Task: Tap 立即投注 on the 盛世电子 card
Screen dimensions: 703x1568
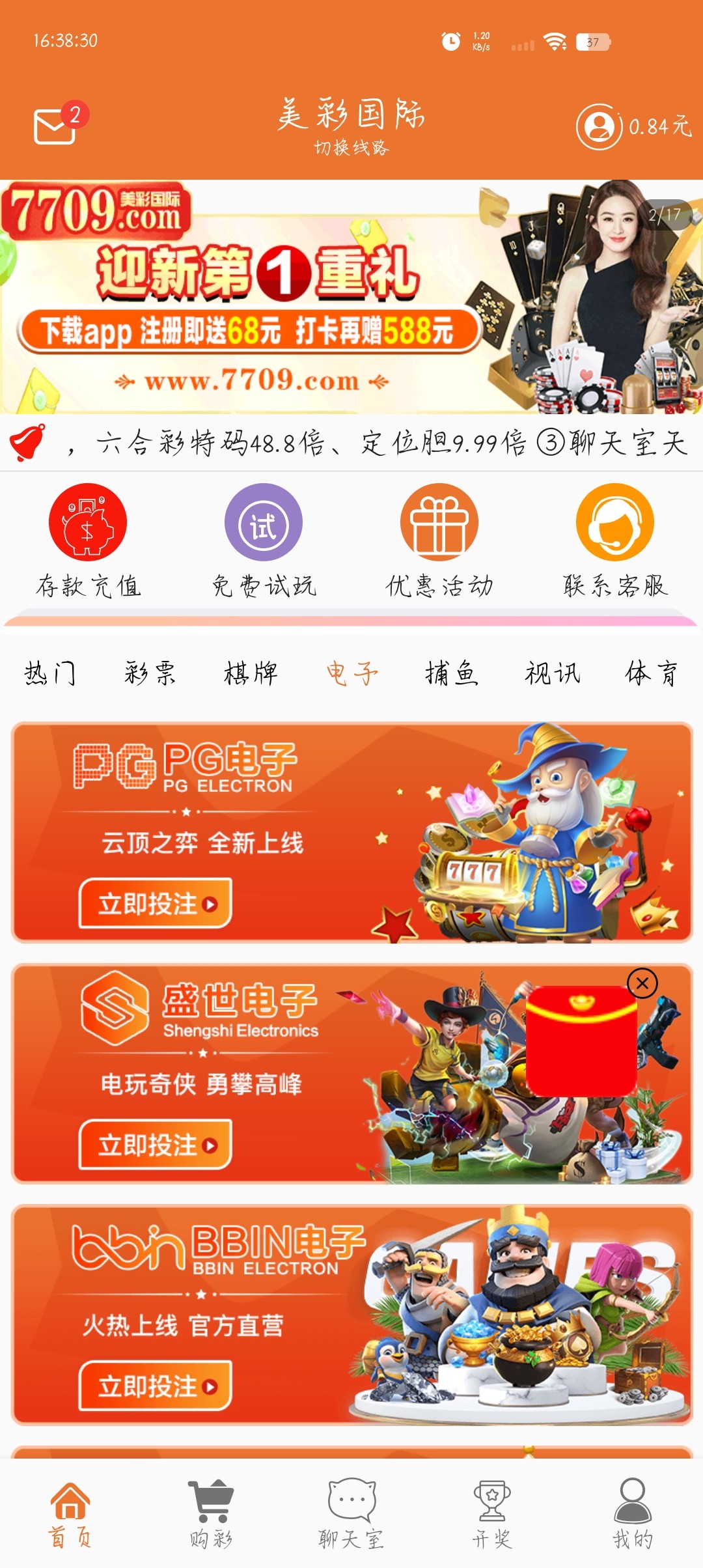Action: pyautogui.click(x=156, y=1144)
